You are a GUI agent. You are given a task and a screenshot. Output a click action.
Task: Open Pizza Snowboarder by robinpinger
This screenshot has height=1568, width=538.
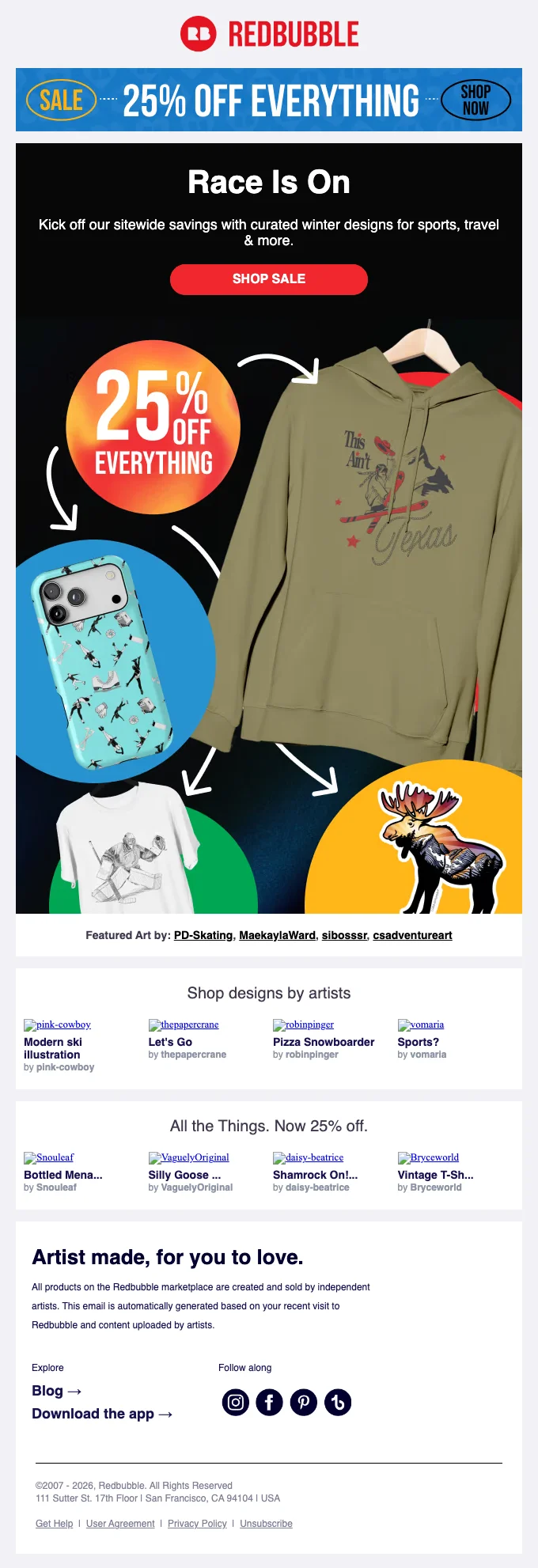324,1042
